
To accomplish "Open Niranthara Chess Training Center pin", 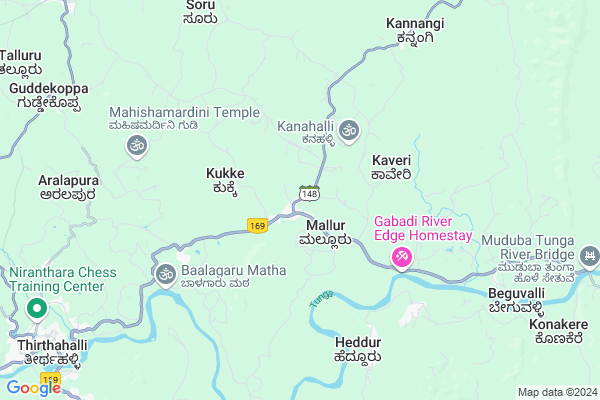I will [x=38, y=309].
